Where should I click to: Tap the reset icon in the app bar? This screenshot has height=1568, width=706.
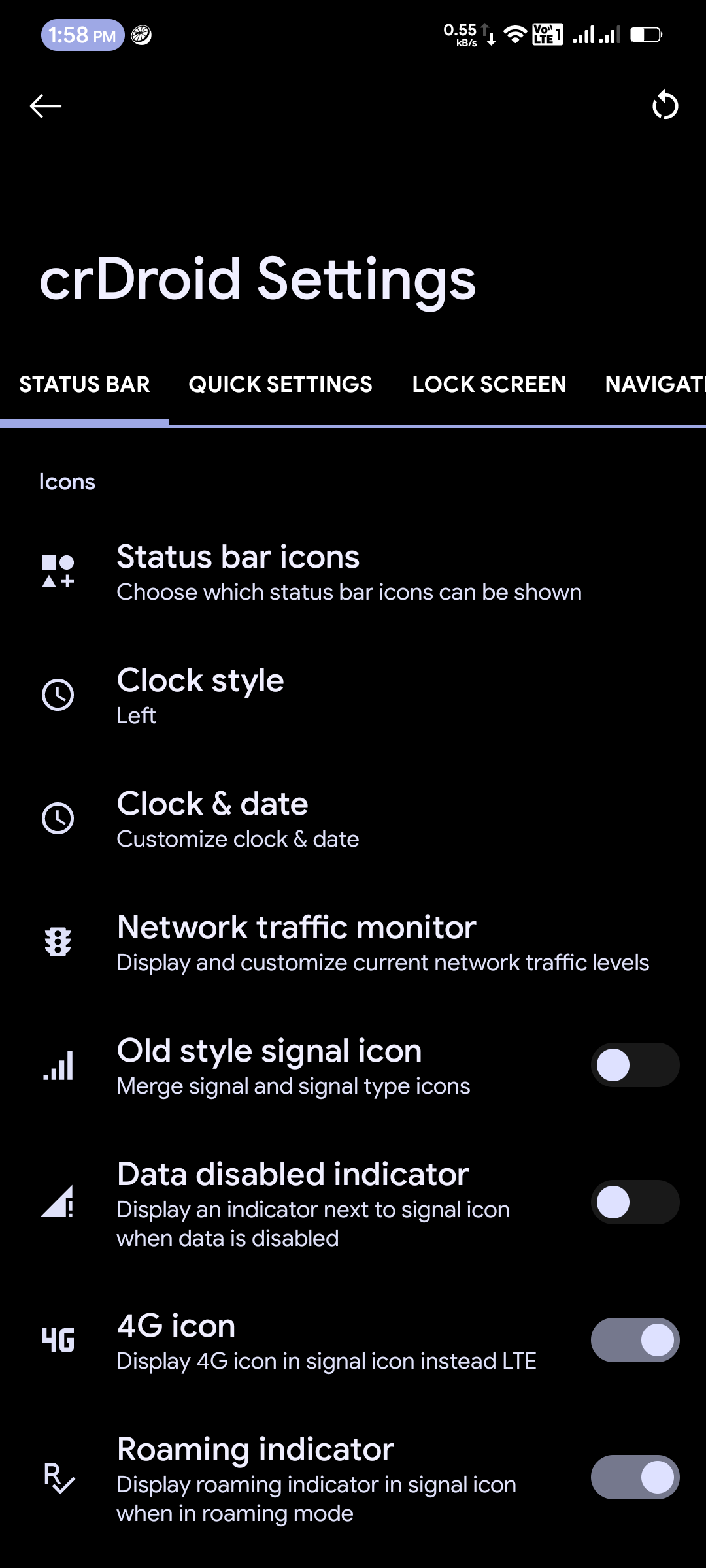(665, 105)
